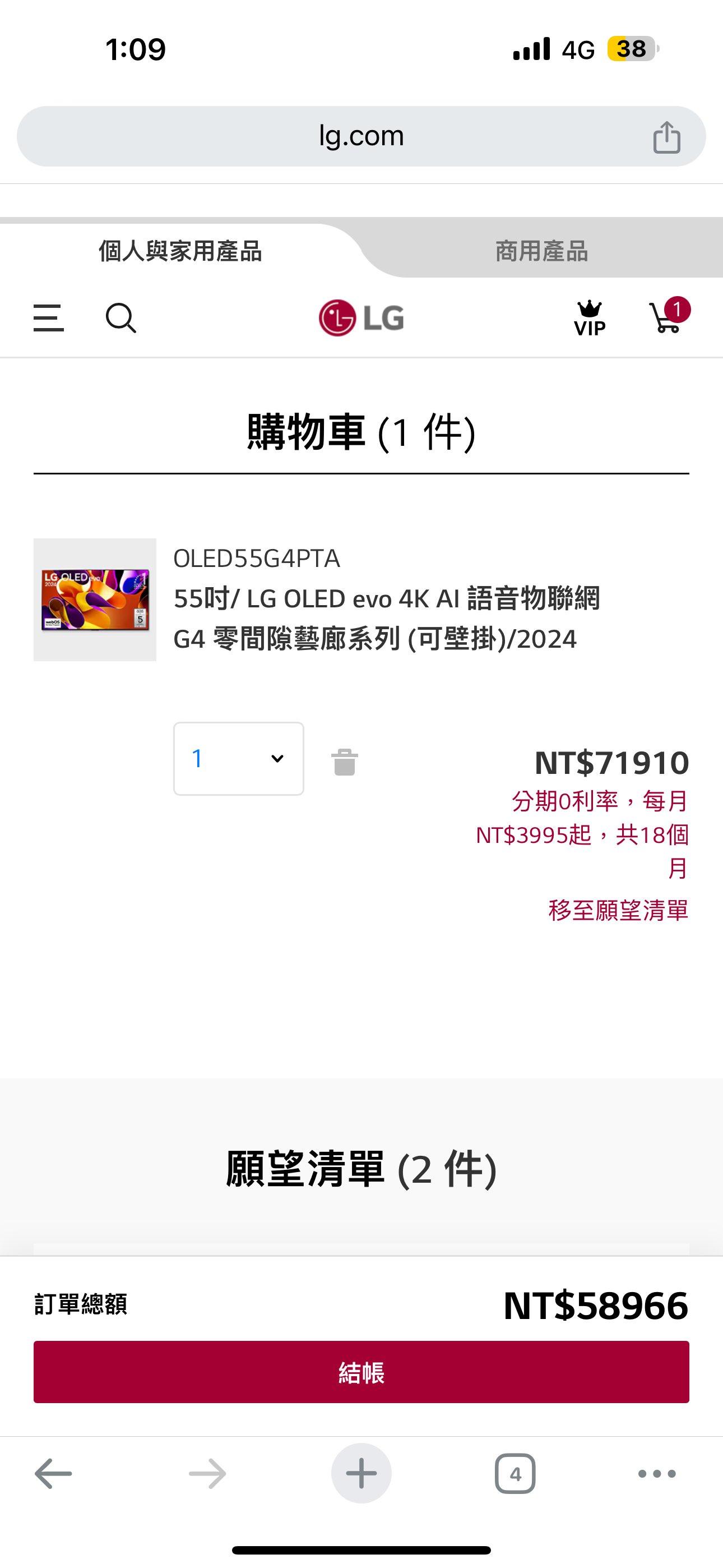Open the VIP crown page

(x=589, y=318)
